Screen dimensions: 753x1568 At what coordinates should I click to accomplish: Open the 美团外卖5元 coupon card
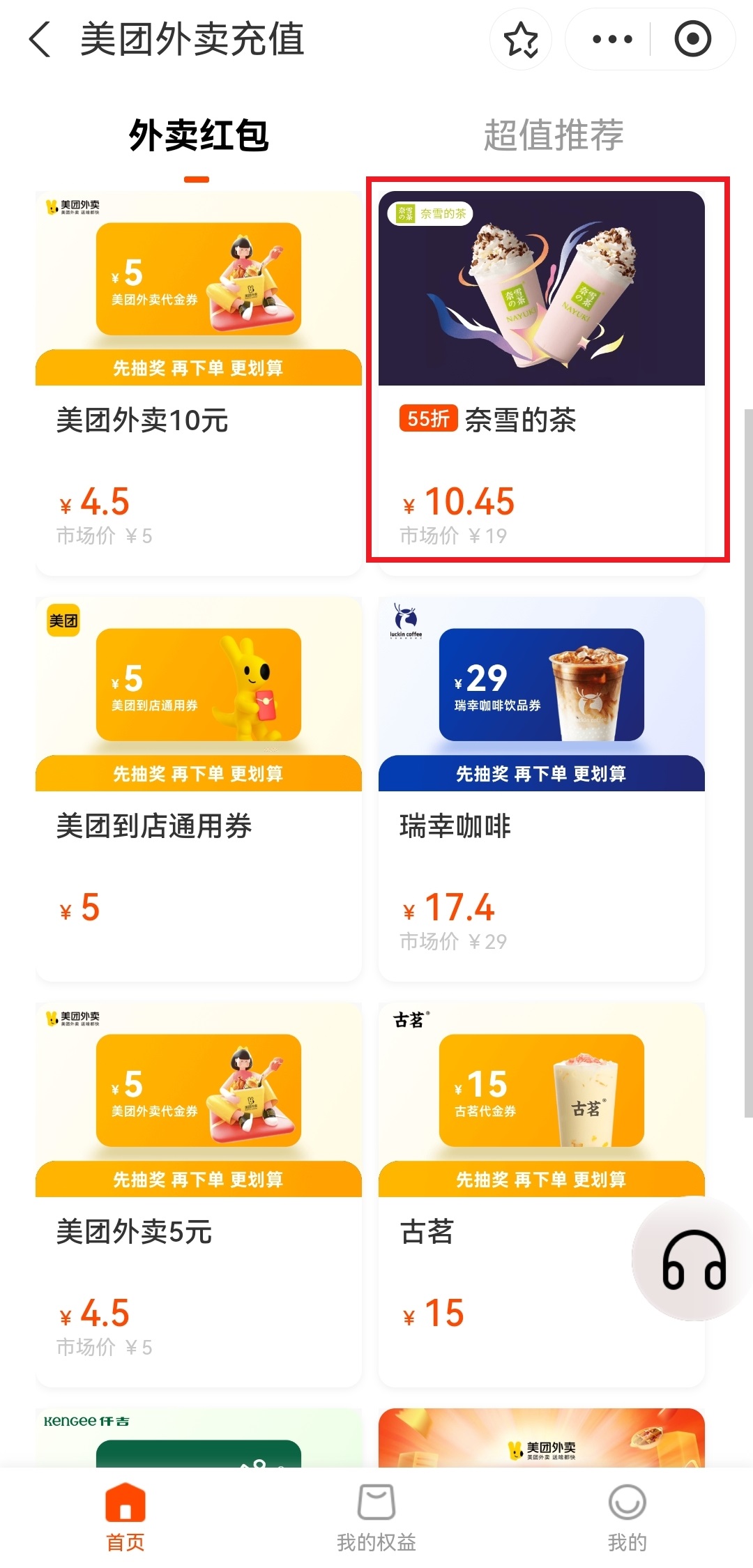pyautogui.click(x=199, y=1194)
